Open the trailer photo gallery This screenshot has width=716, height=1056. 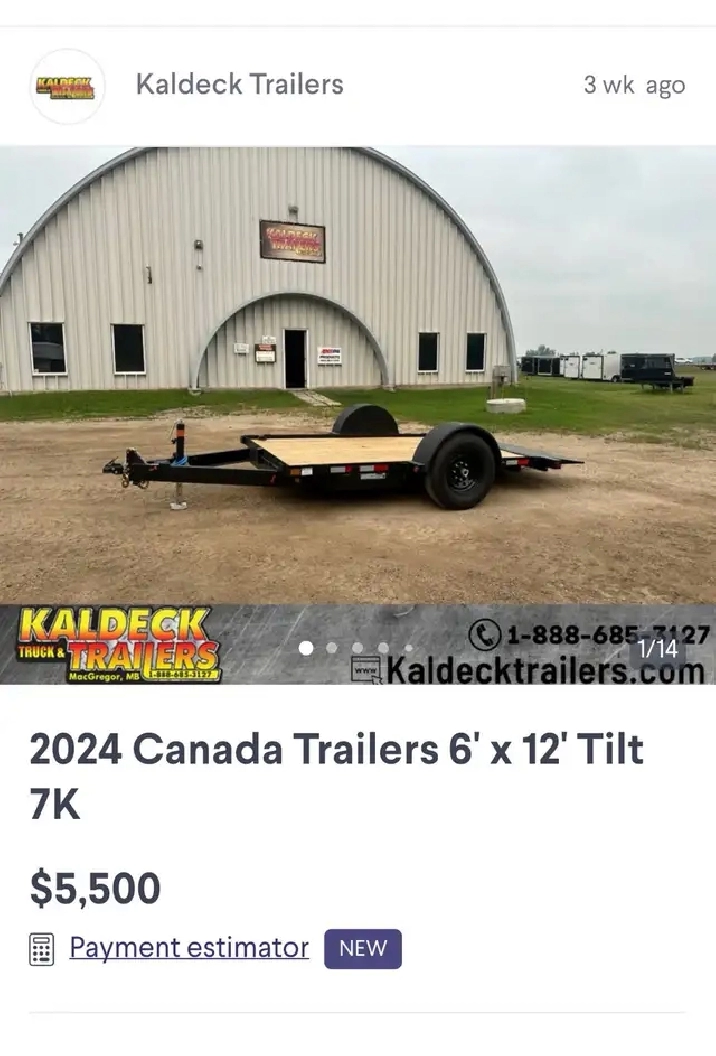click(x=358, y=400)
